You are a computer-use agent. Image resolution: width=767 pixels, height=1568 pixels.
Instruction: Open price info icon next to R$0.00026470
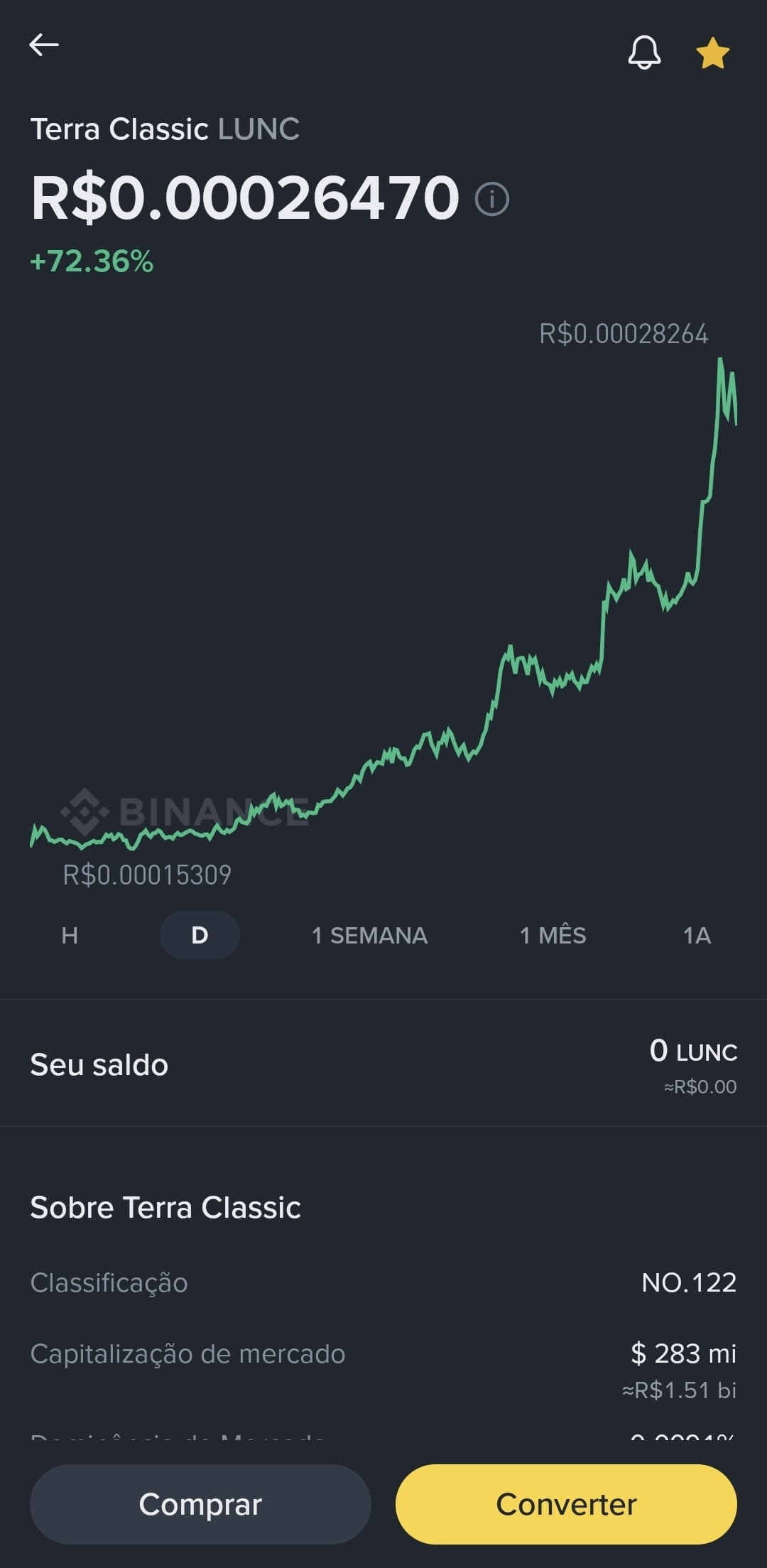[491, 199]
